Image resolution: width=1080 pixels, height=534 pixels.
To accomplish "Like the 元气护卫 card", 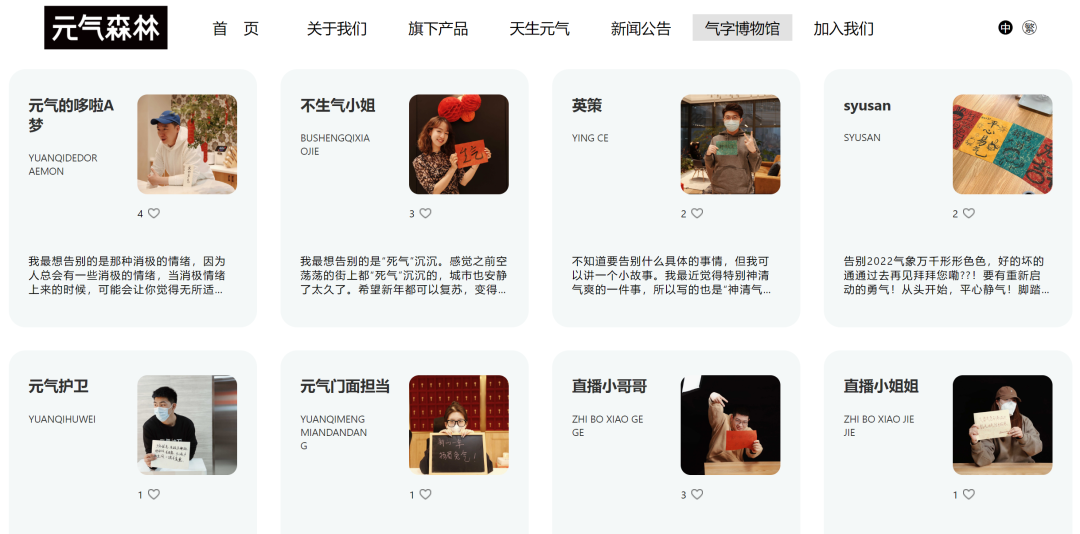I will pyautogui.click(x=154, y=494).
